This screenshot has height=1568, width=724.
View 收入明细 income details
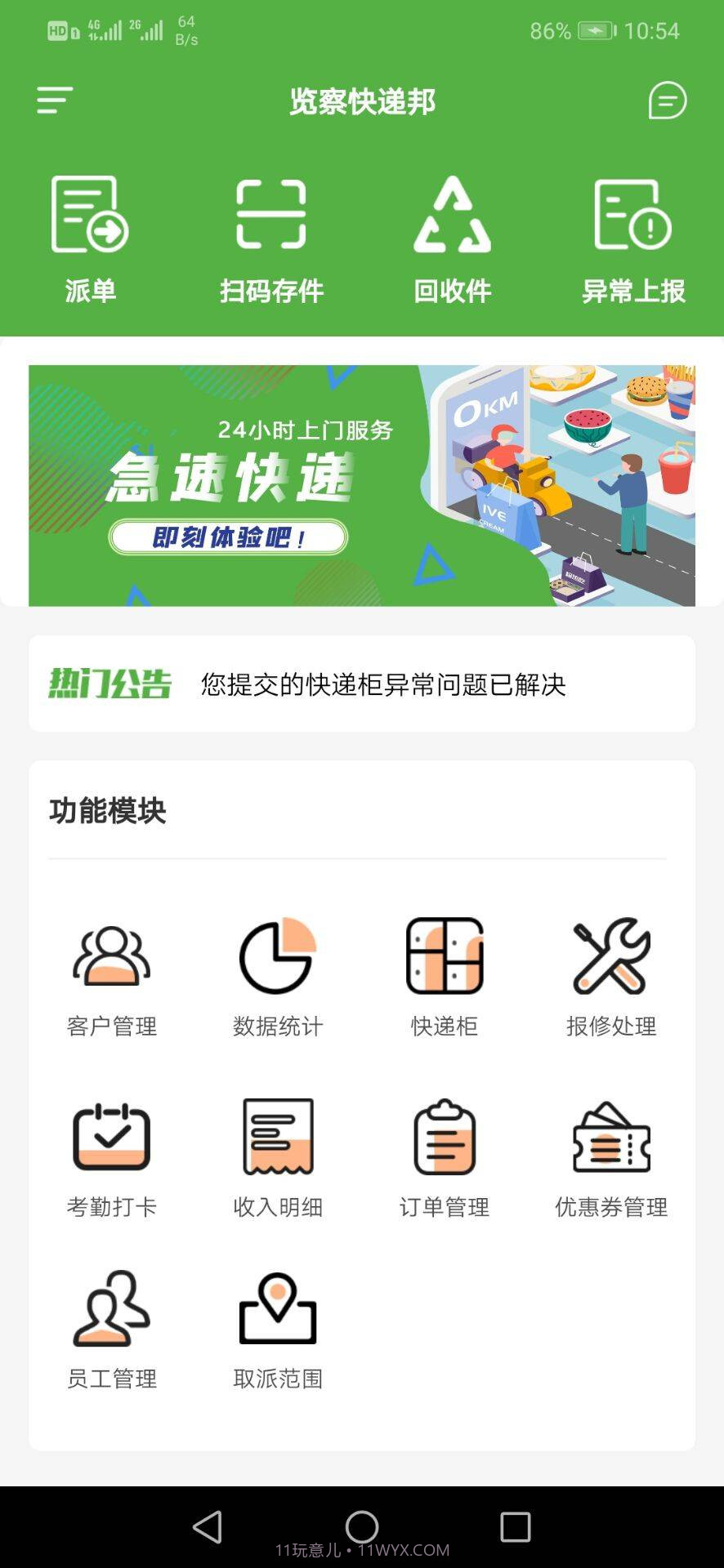coord(278,1160)
